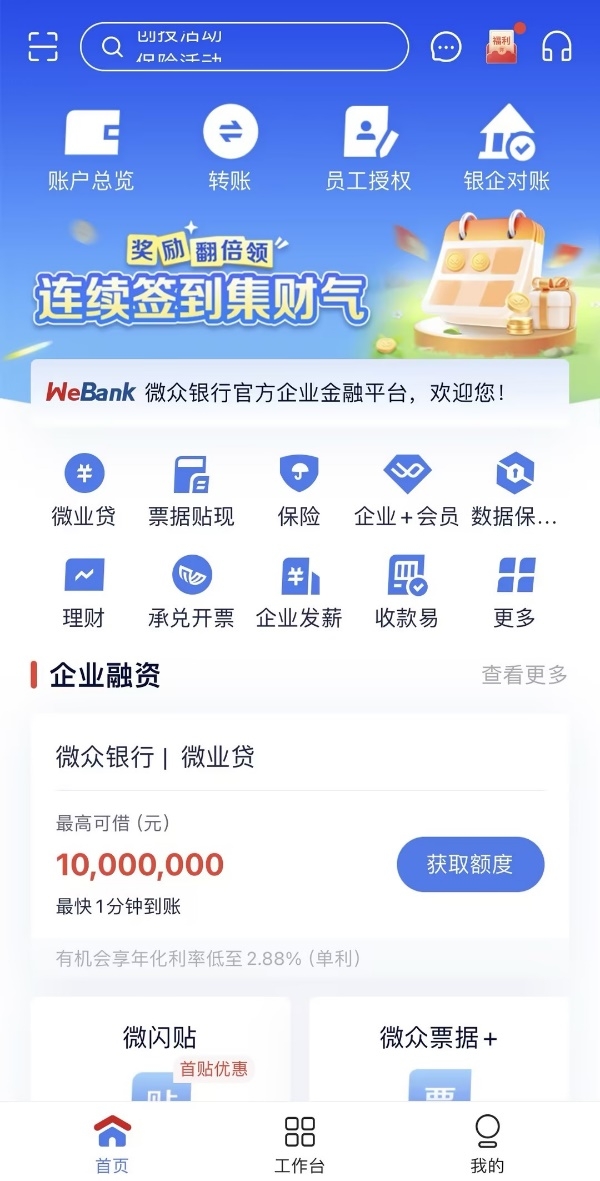
Task: Open the 福利 red envelope icon
Action: pyautogui.click(x=502, y=46)
